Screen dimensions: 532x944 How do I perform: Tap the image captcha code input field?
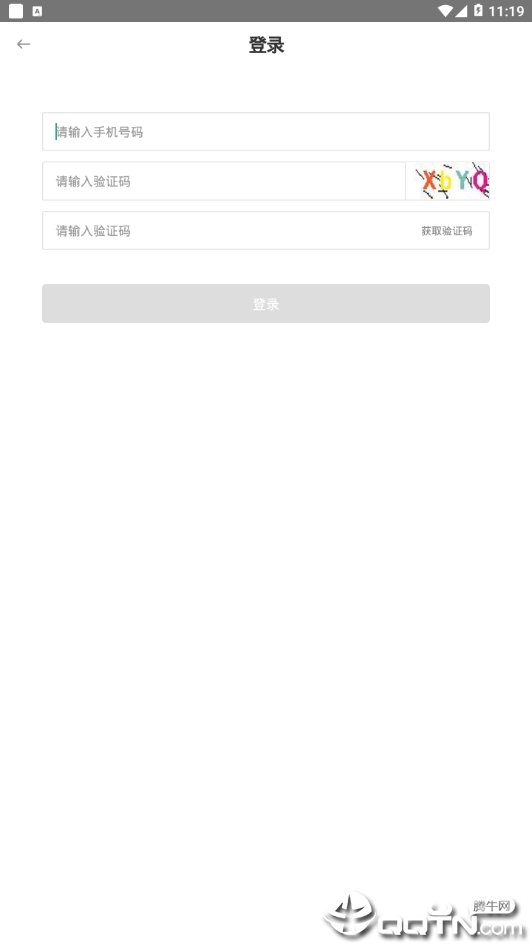(224, 181)
